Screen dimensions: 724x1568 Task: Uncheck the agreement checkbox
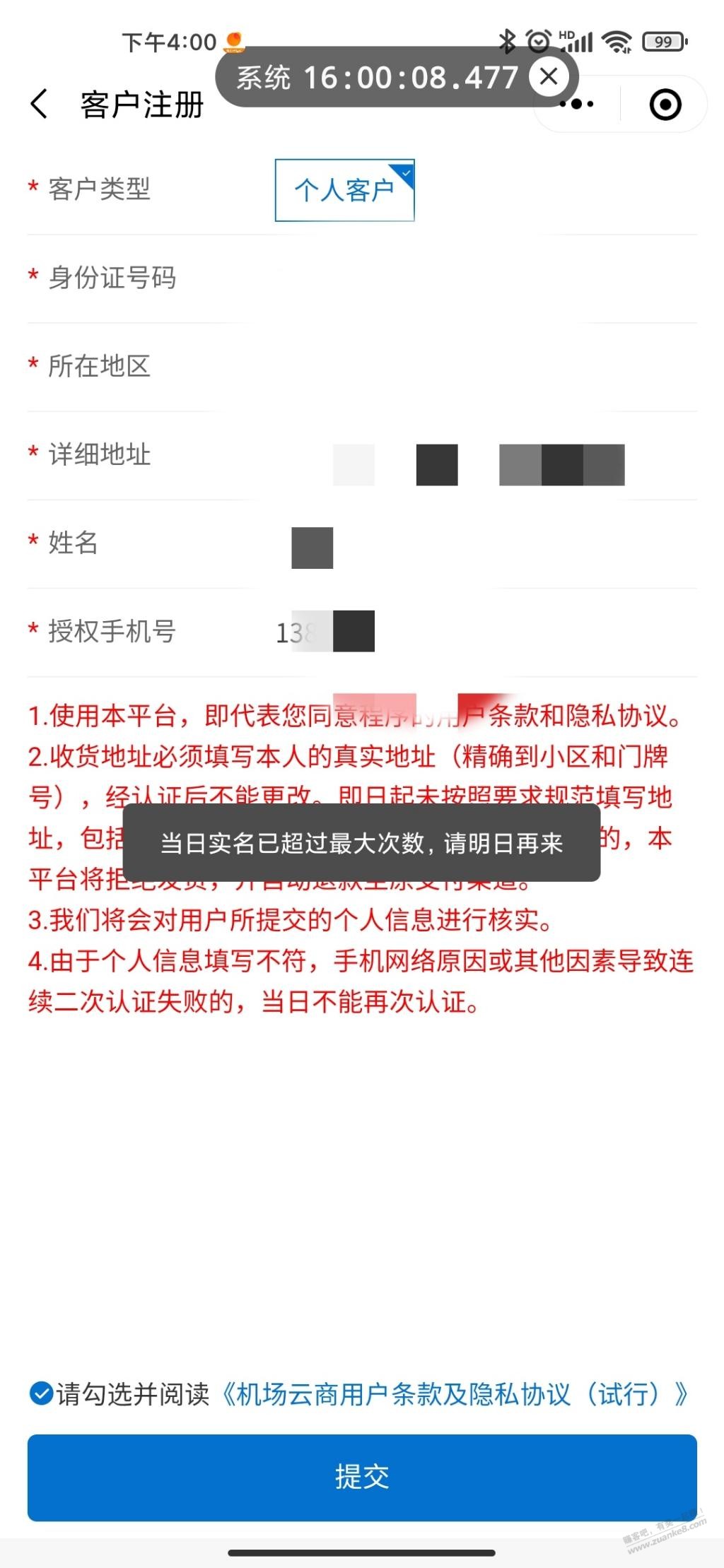coord(41,1394)
